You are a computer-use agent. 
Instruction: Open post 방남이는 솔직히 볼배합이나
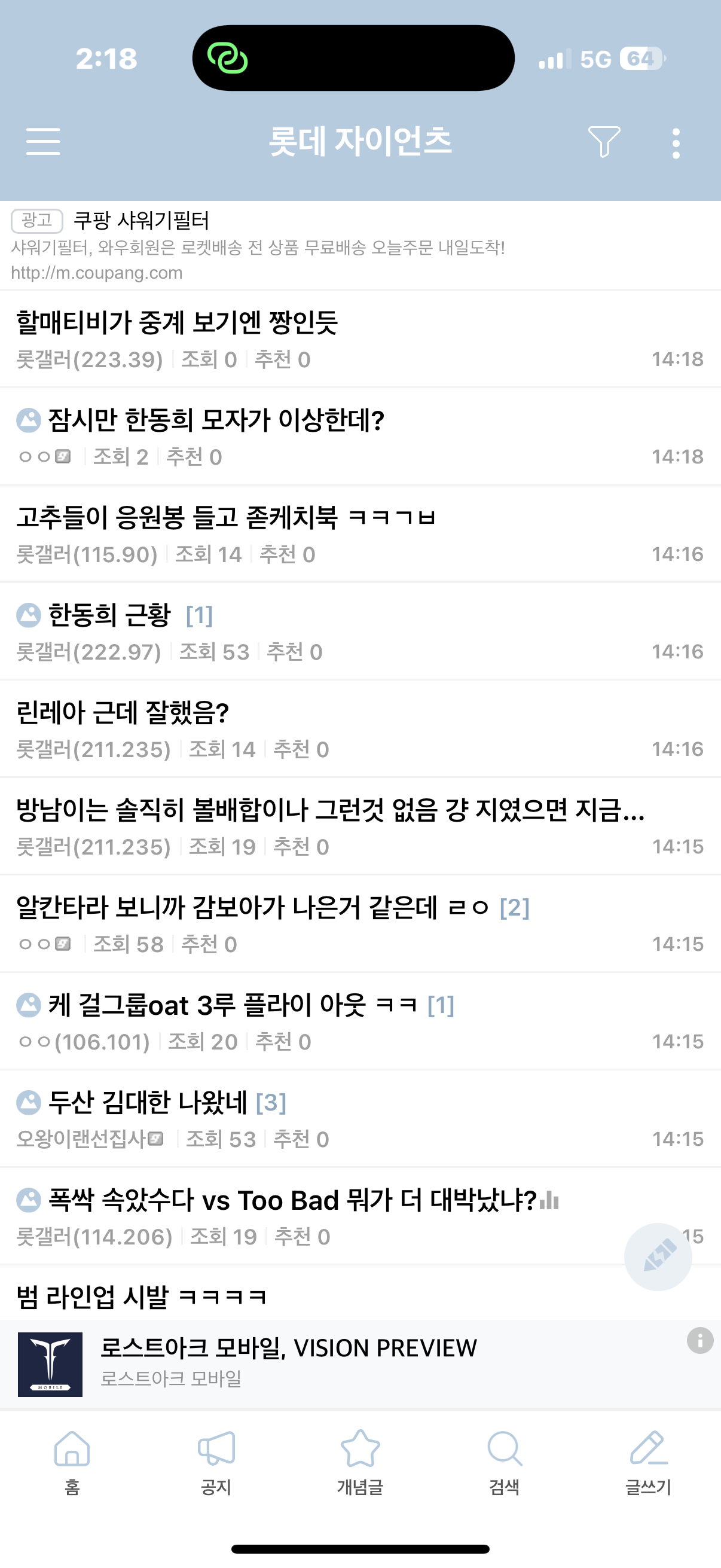pyautogui.click(x=329, y=810)
